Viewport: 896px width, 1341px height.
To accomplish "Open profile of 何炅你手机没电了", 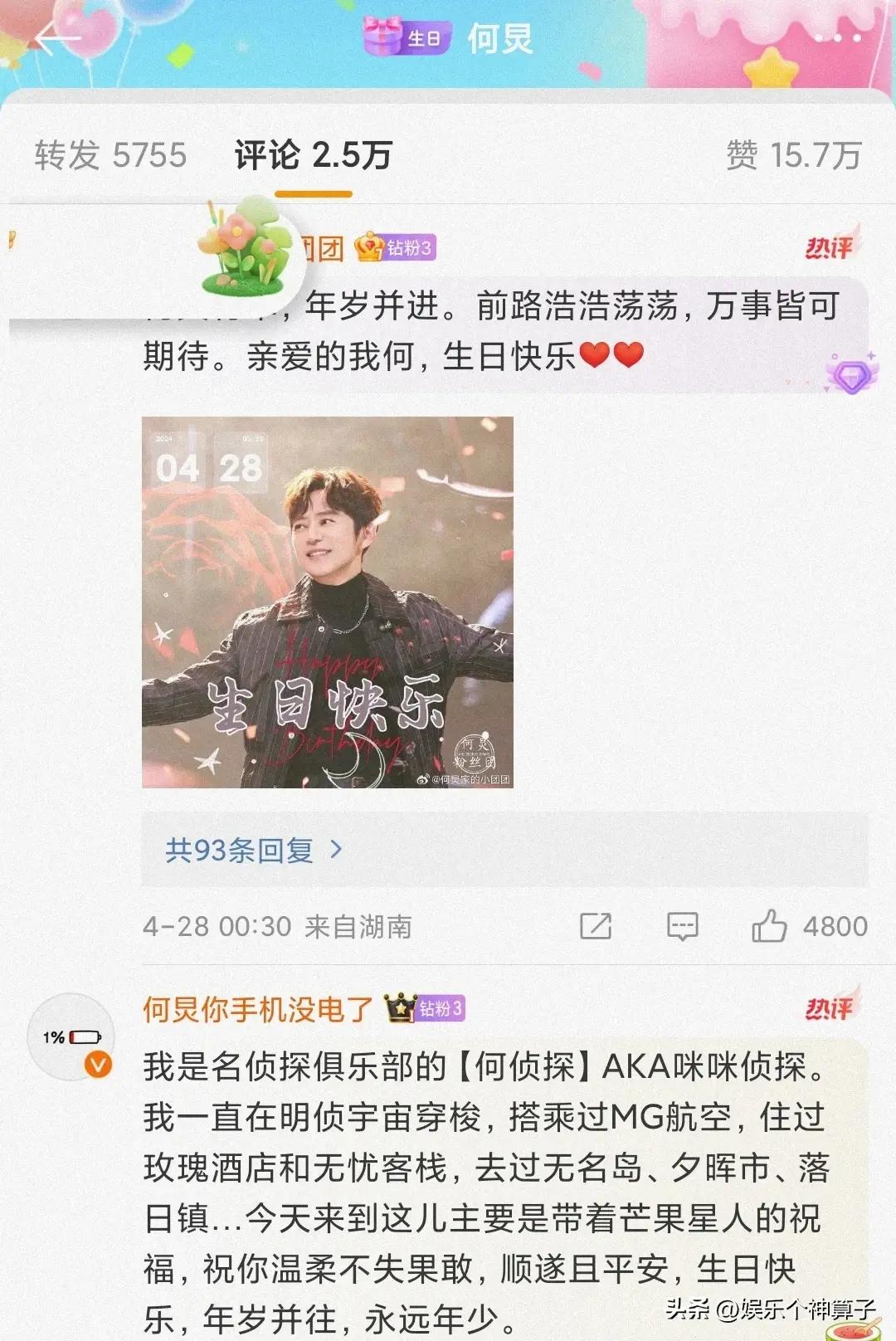I will 257,1009.
